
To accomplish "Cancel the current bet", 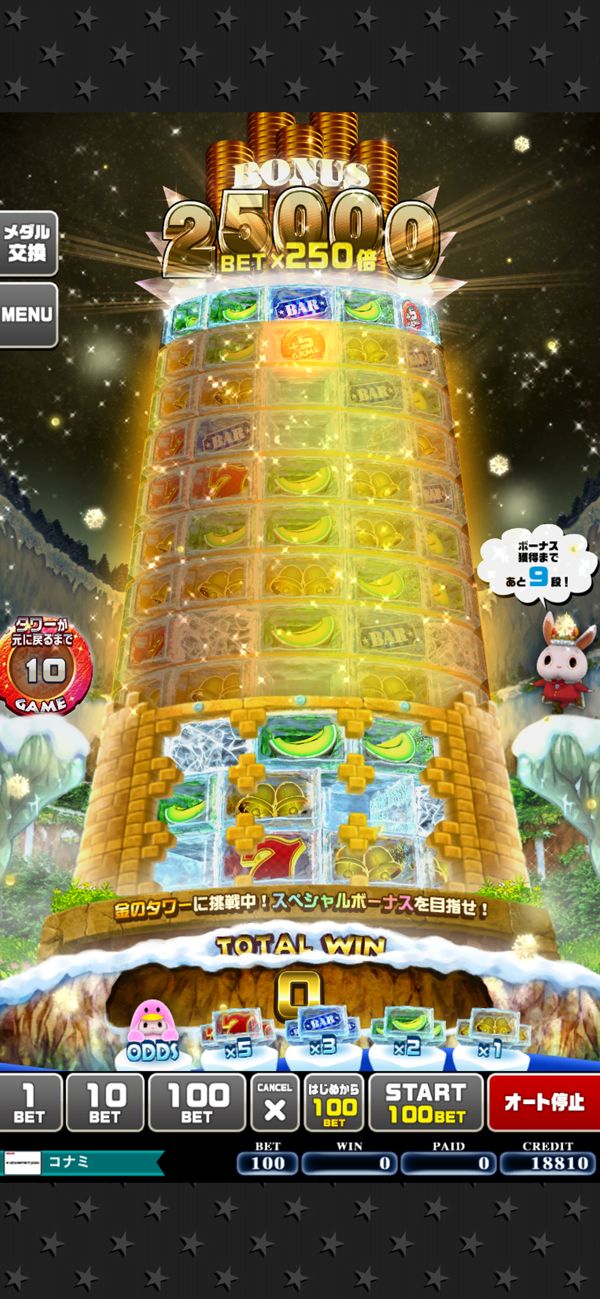I will (x=274, y=1103).
